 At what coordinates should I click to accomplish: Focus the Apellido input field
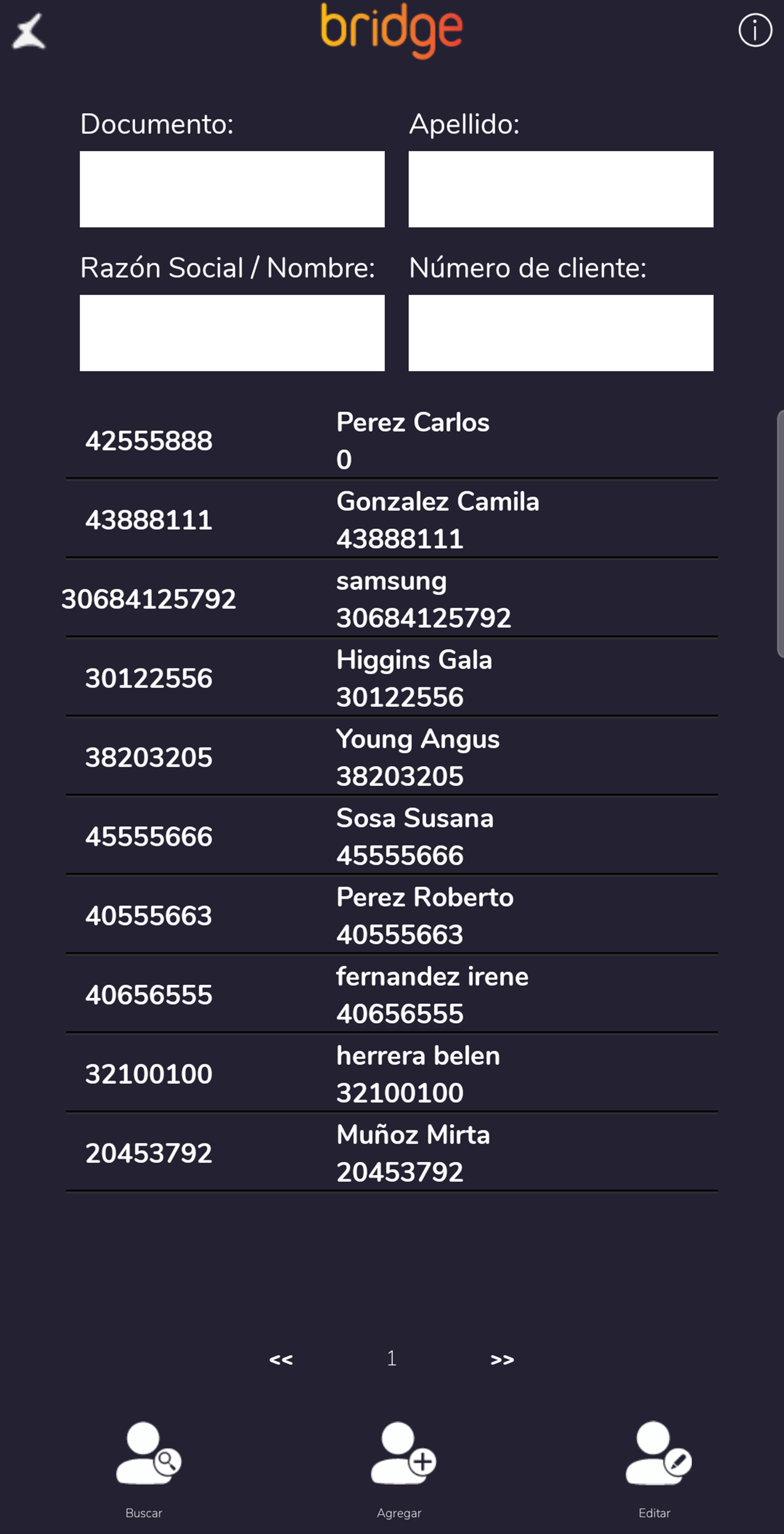(x=560, y=189)
